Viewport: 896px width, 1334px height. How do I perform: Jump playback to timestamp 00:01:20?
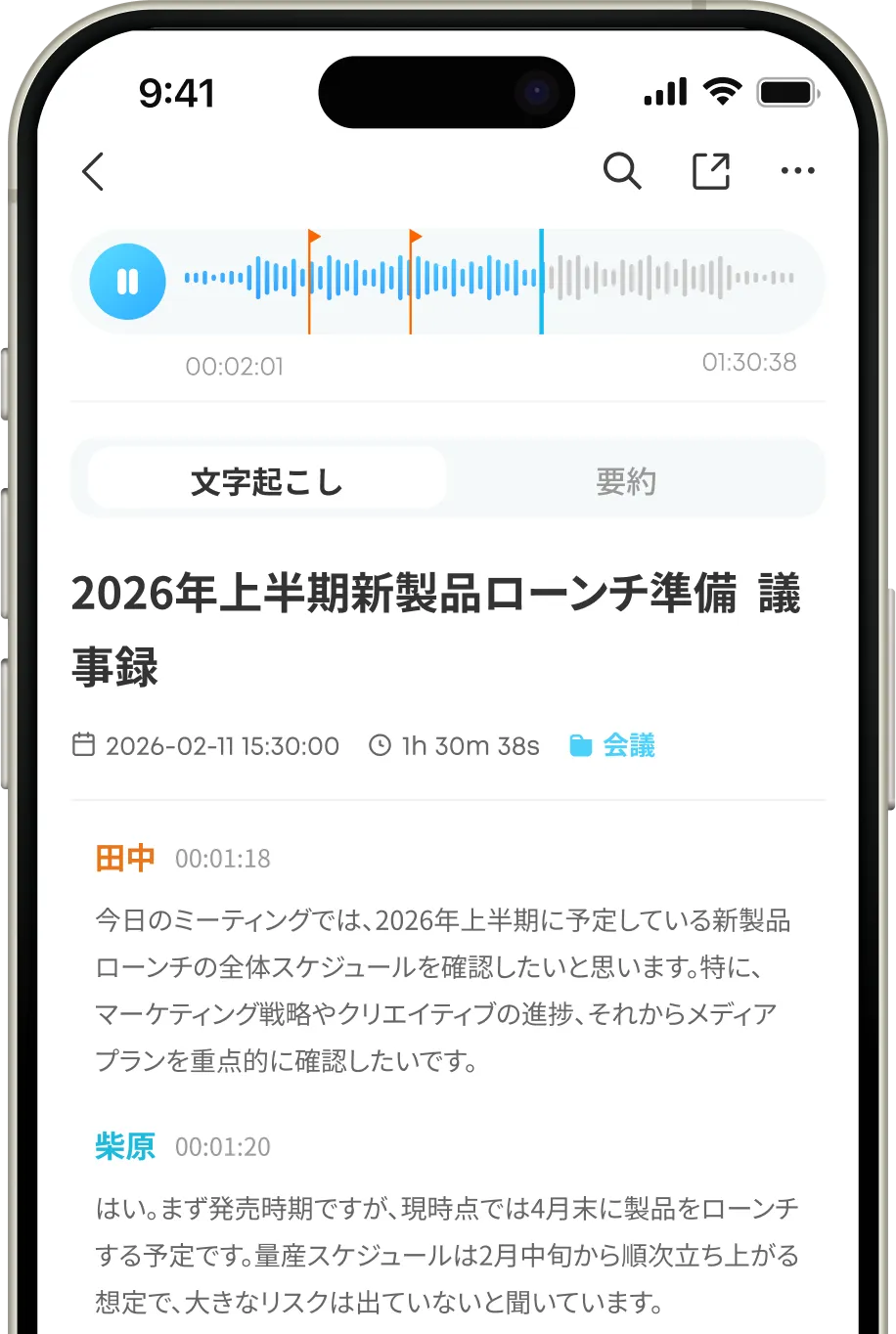tap(223, 1147)
